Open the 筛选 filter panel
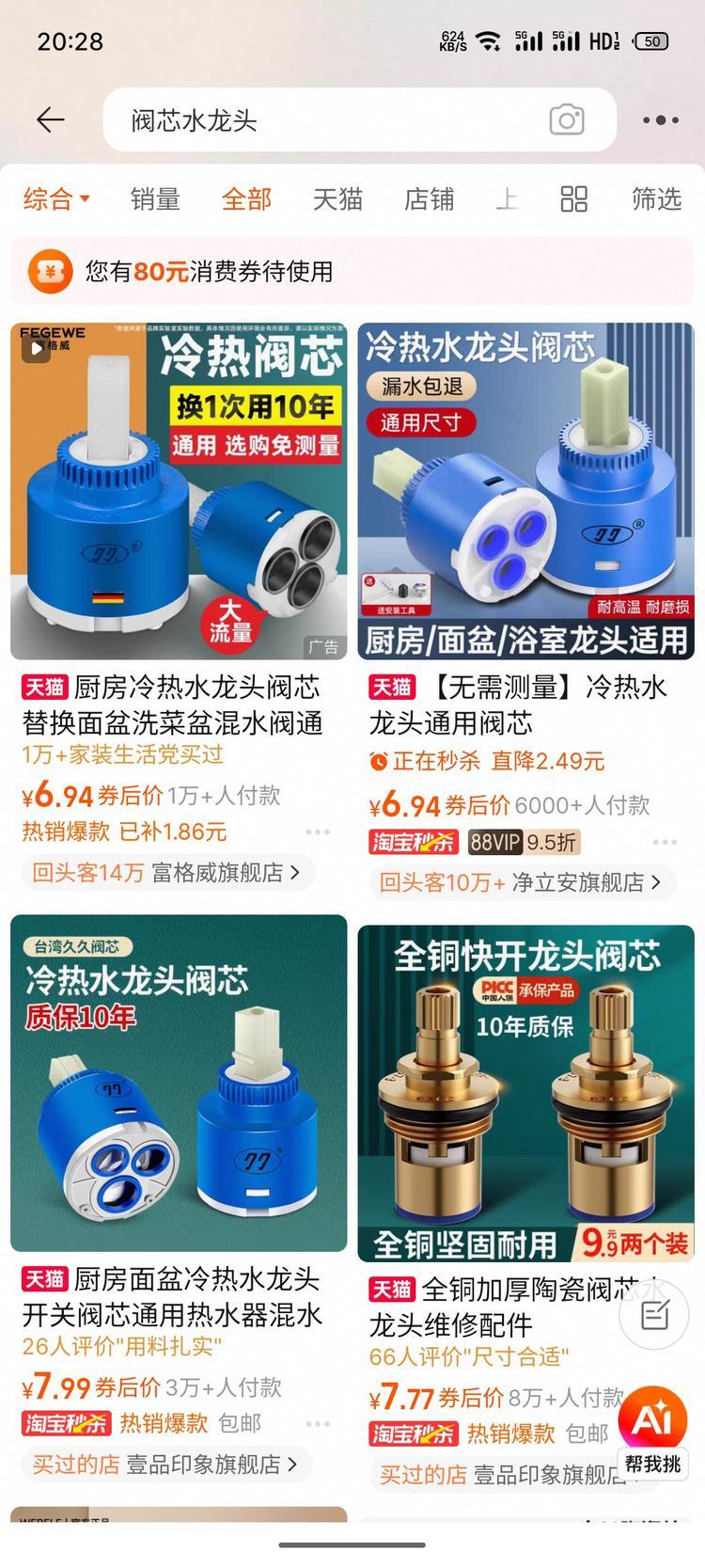This screenshot has height=1568, width=705. pos(656,199)
